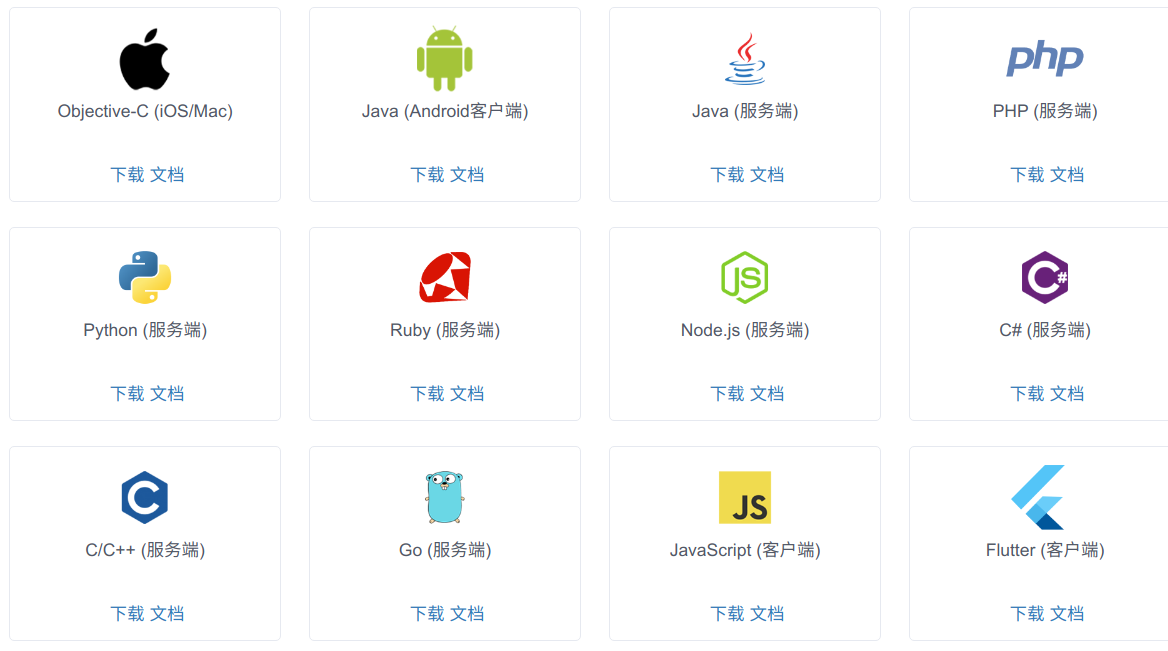
Task: Open 文档 for Flutter (客户端)
Action: [1067, 614]
